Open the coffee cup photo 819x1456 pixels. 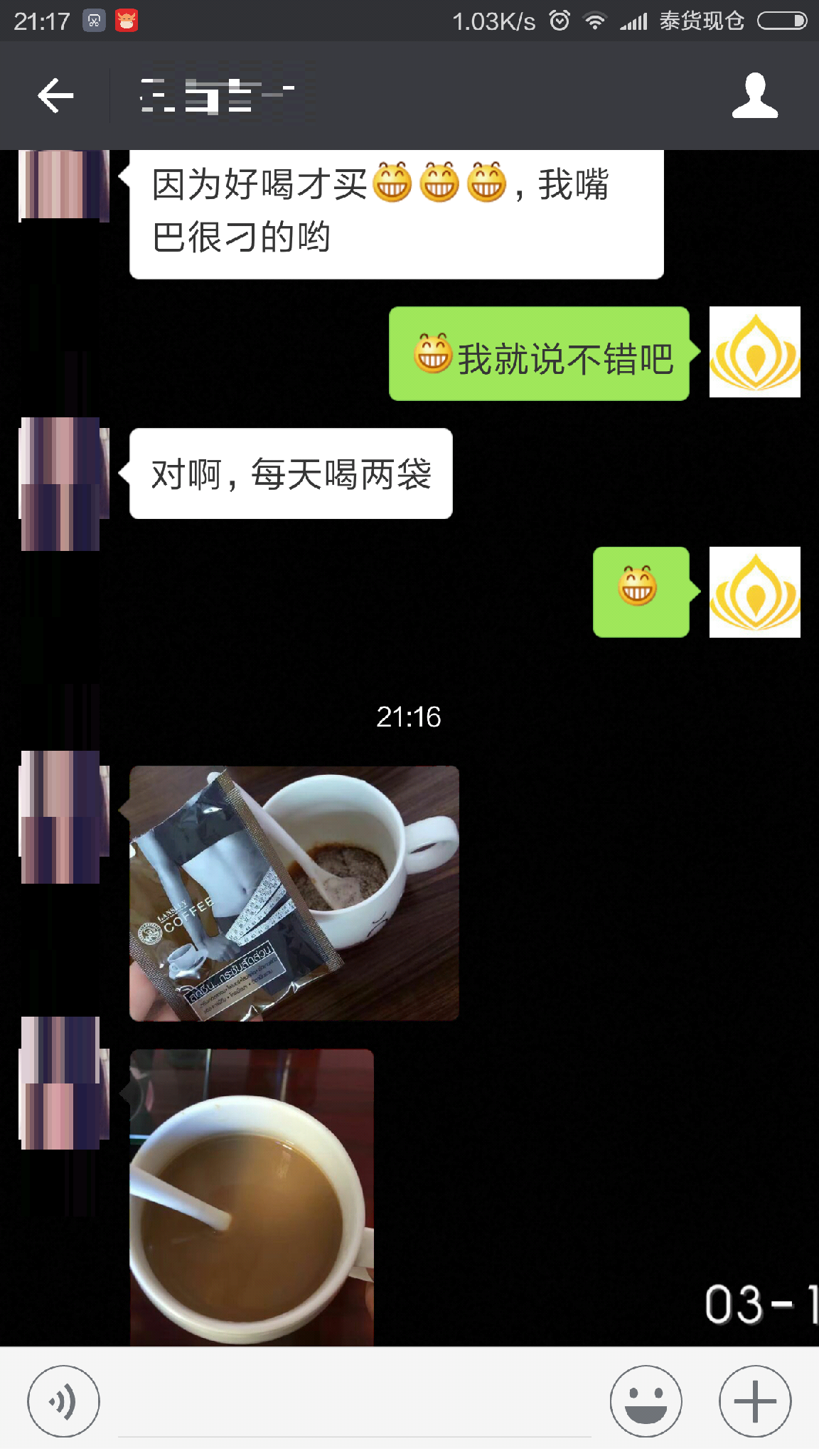click(251, 1197)
